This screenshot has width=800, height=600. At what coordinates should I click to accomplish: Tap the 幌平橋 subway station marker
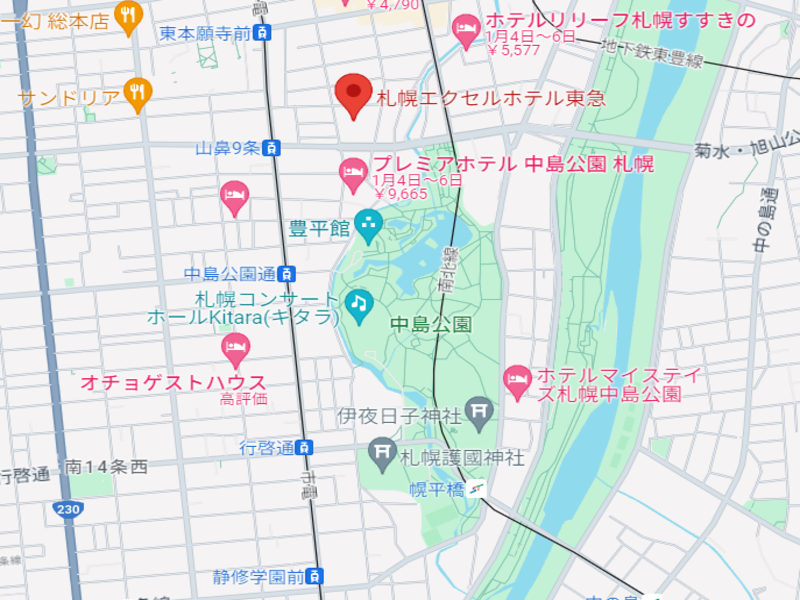click(479, 489)
